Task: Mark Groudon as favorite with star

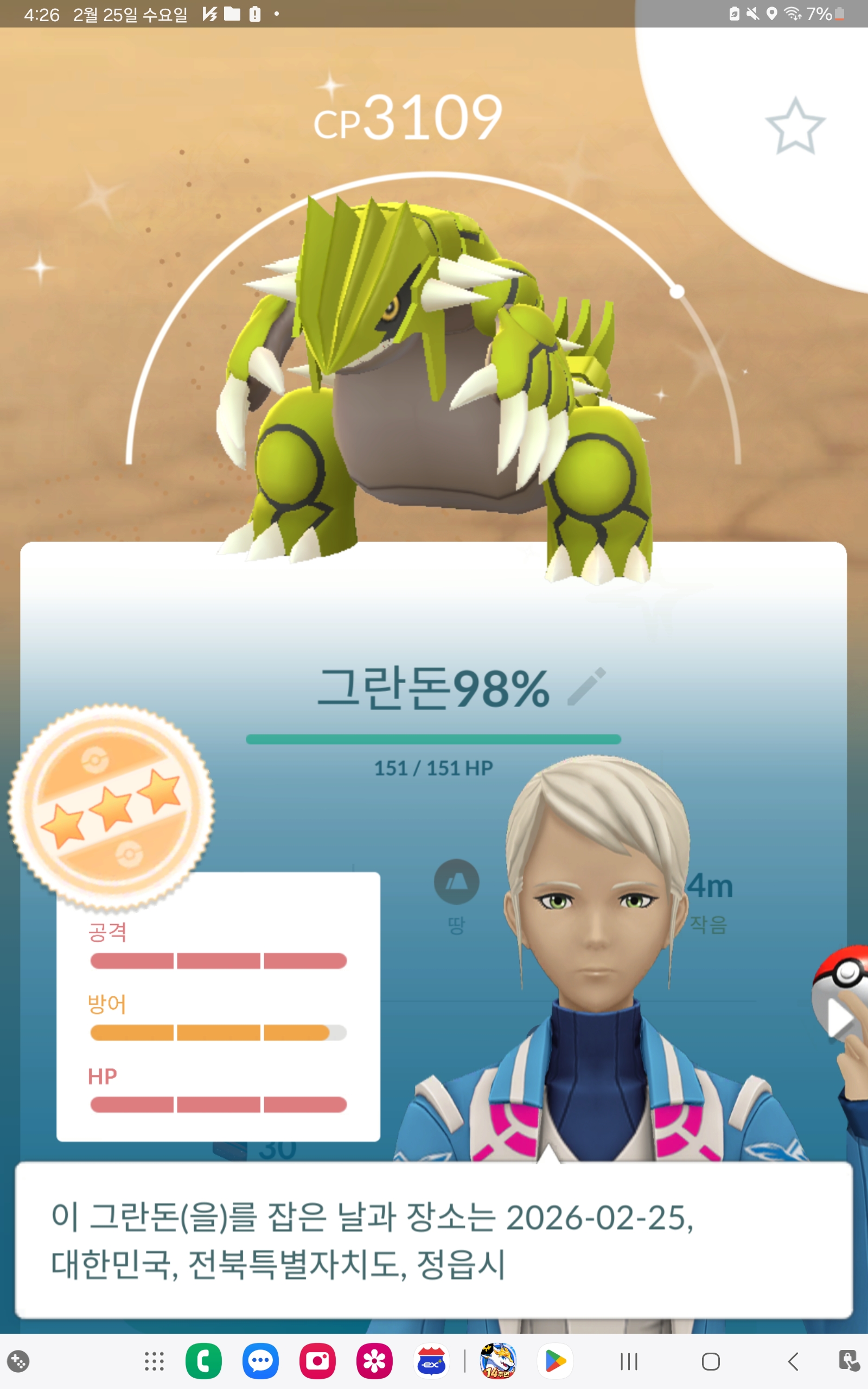Action: [x=795, y=126]
